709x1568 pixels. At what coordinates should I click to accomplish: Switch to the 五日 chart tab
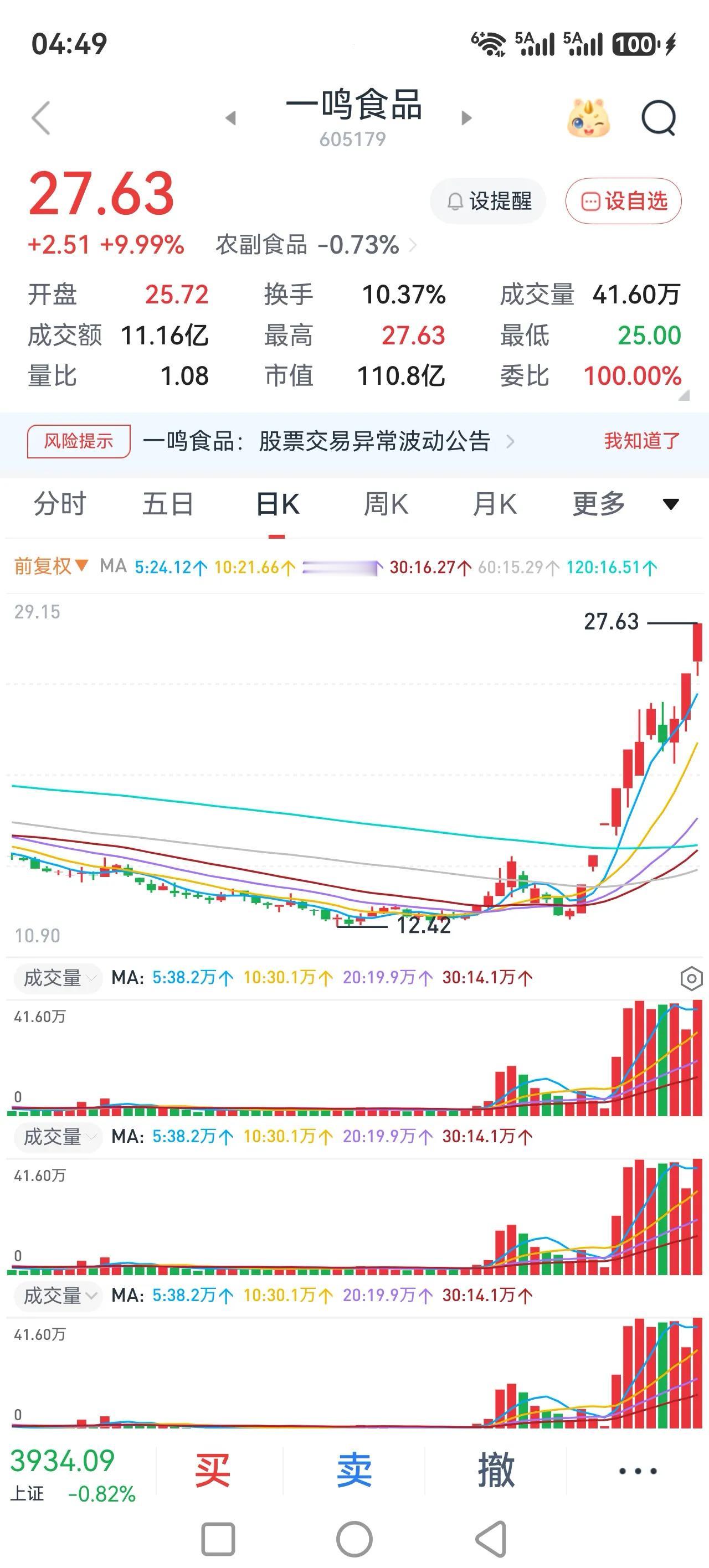pos(168,504)
